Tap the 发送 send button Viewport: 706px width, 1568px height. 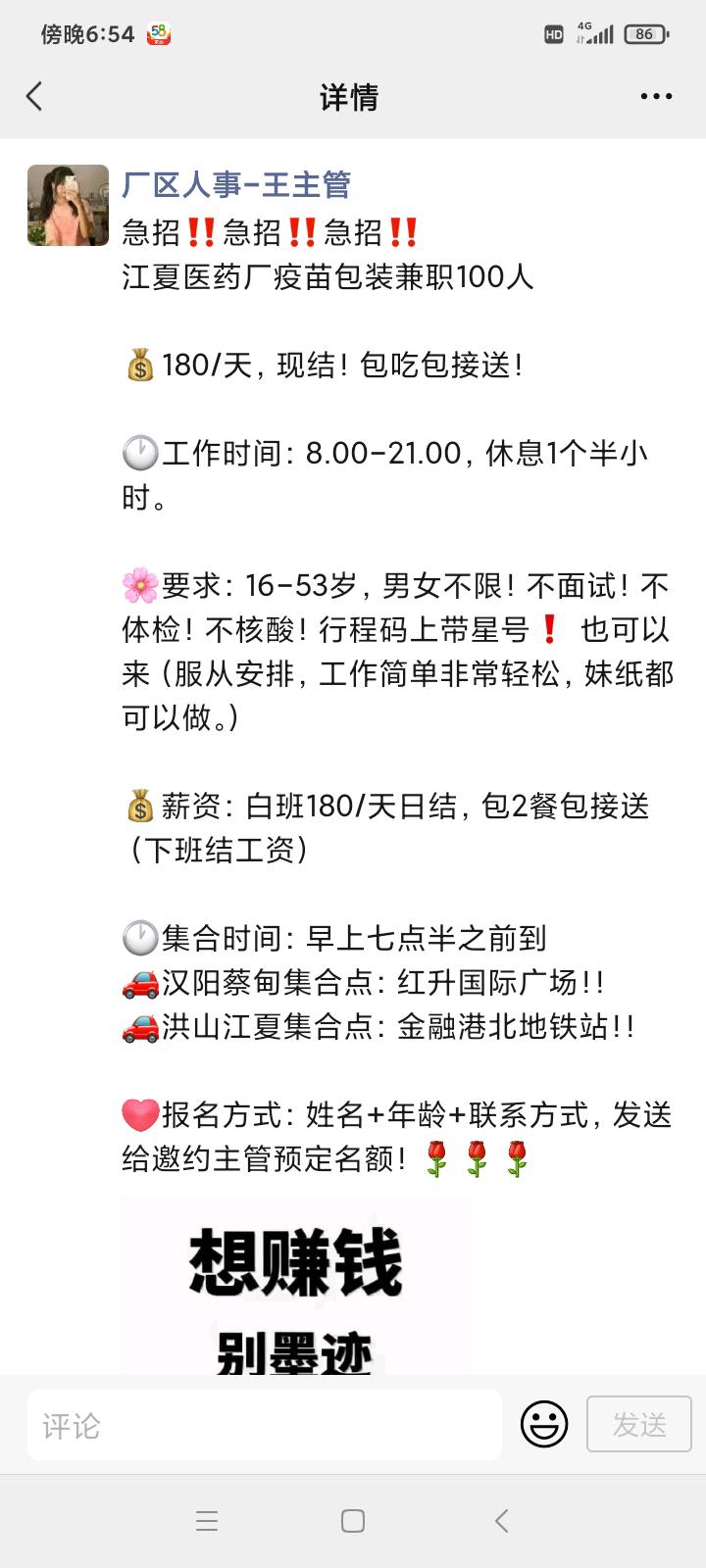(639, 1424)
